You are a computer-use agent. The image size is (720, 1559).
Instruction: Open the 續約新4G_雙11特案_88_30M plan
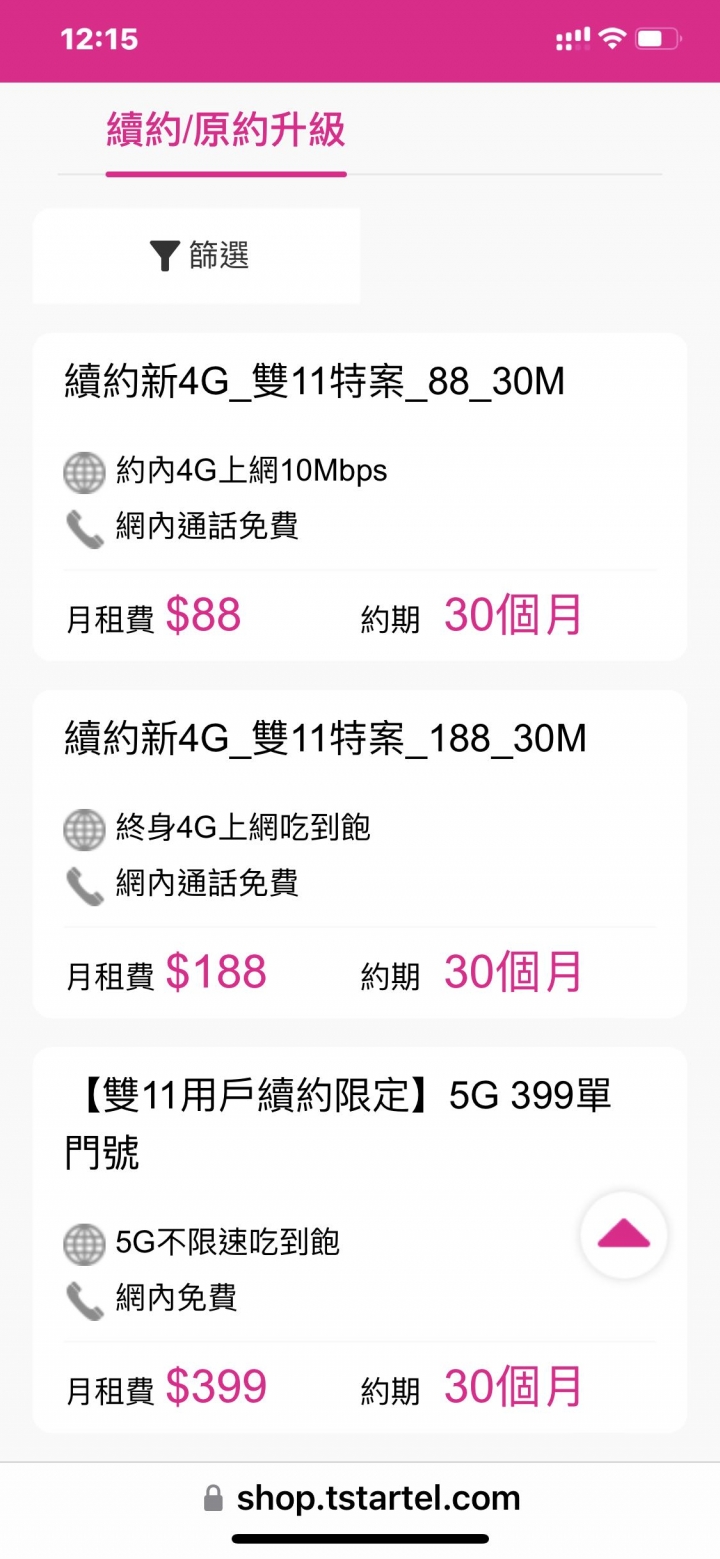coord(315,382)
